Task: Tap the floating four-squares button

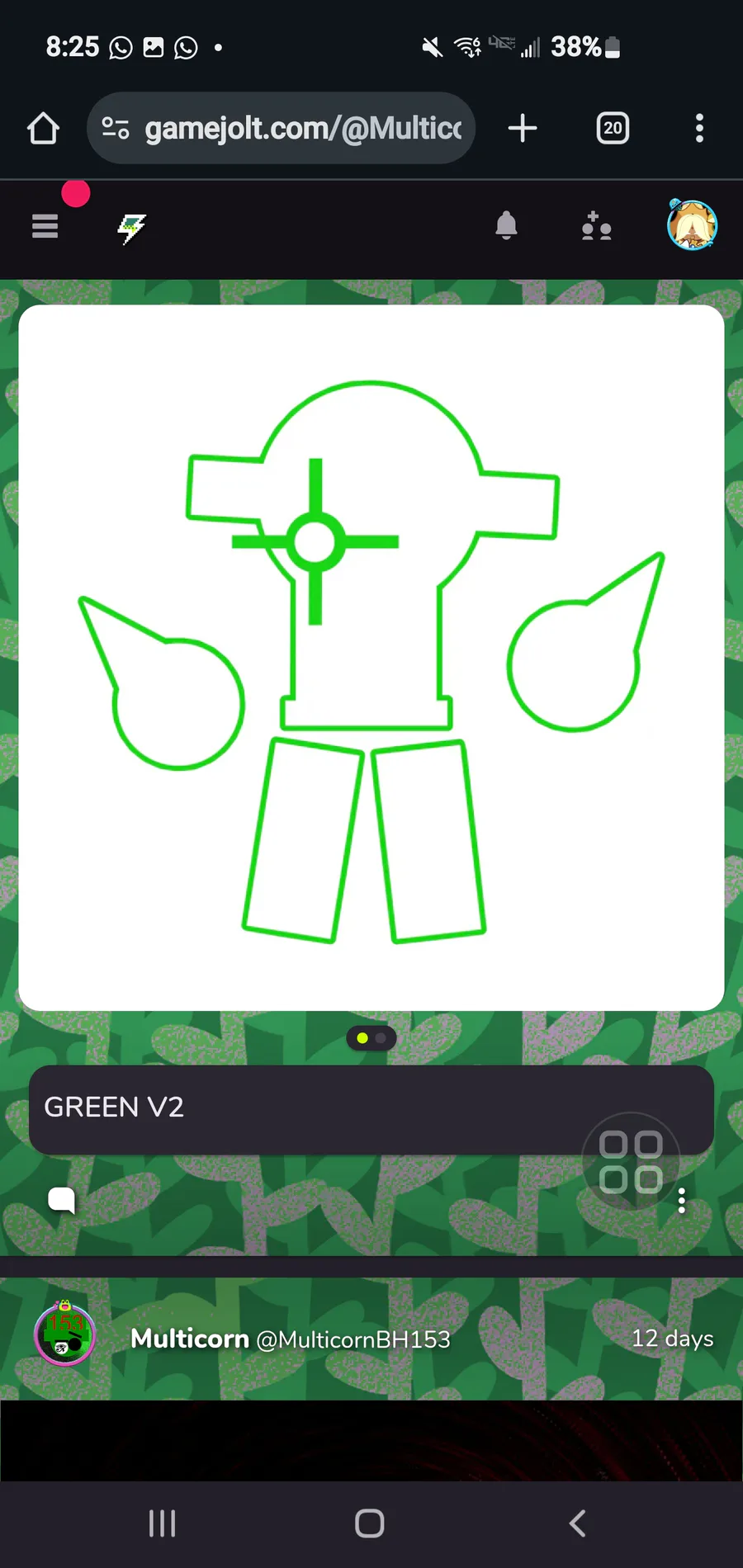Action: click(x=631, y=1162)
